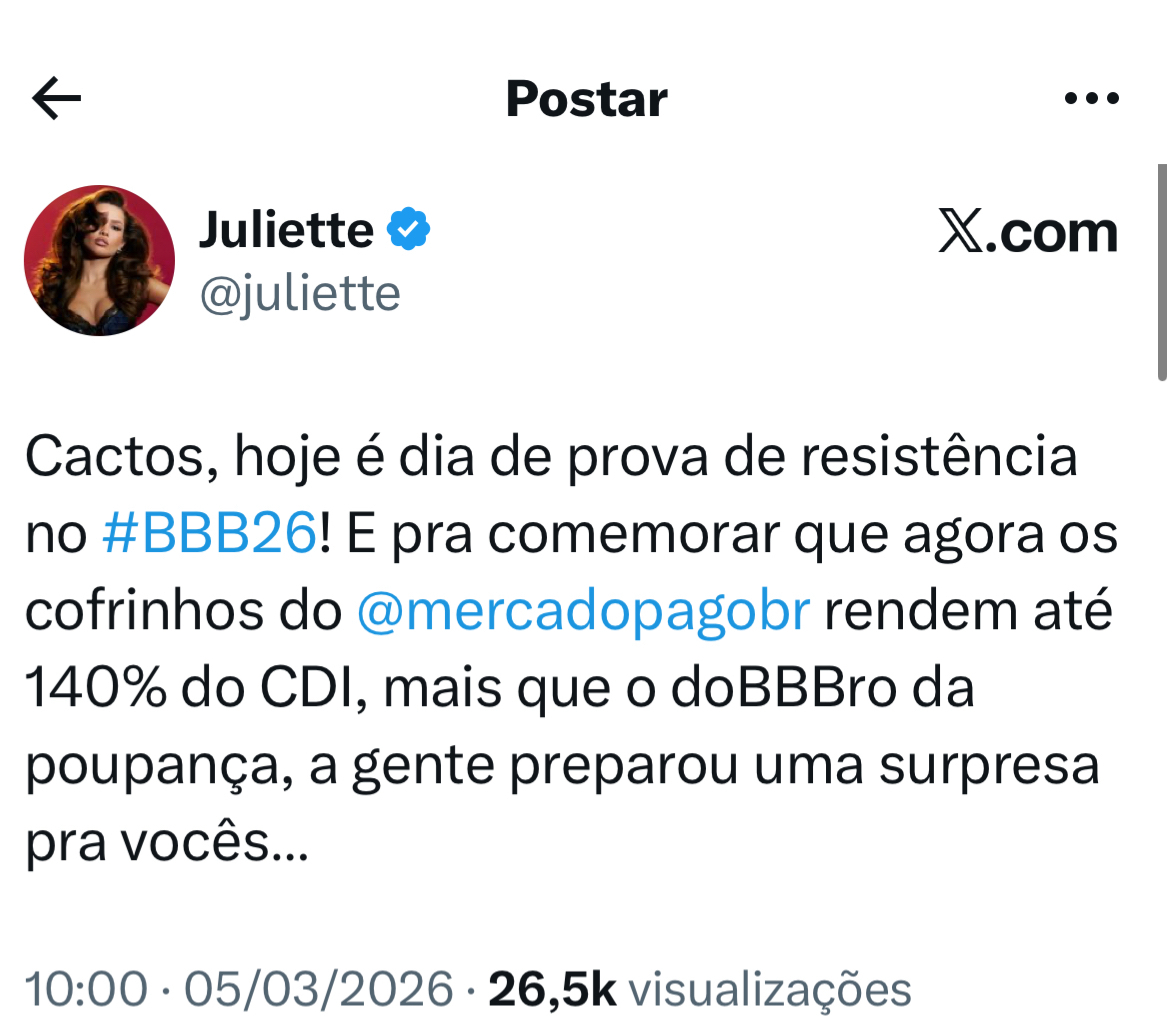Image resolution: width=1176 pixels, height=1021 pixels.
Task: Open the three-dot overflow menu
Action: [x=1092, y=98]
